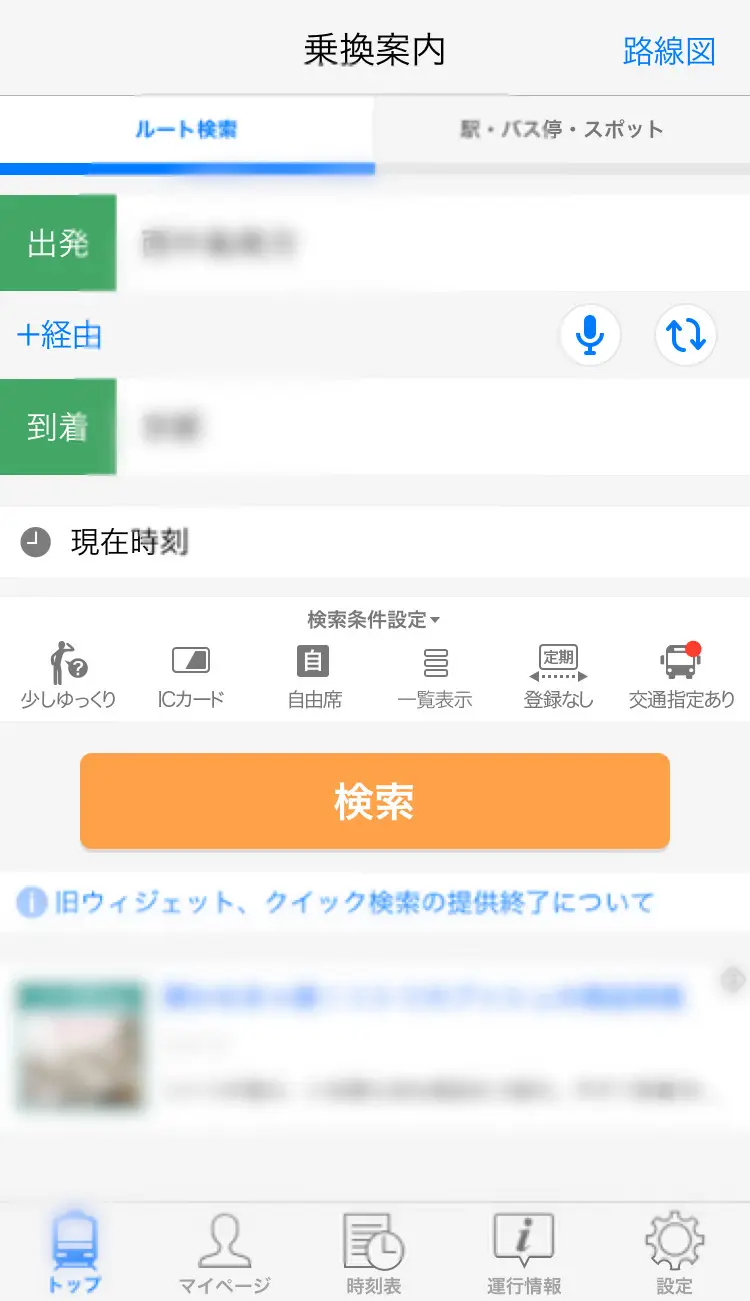Add a via station with +経由

click(x=60, y=336)
